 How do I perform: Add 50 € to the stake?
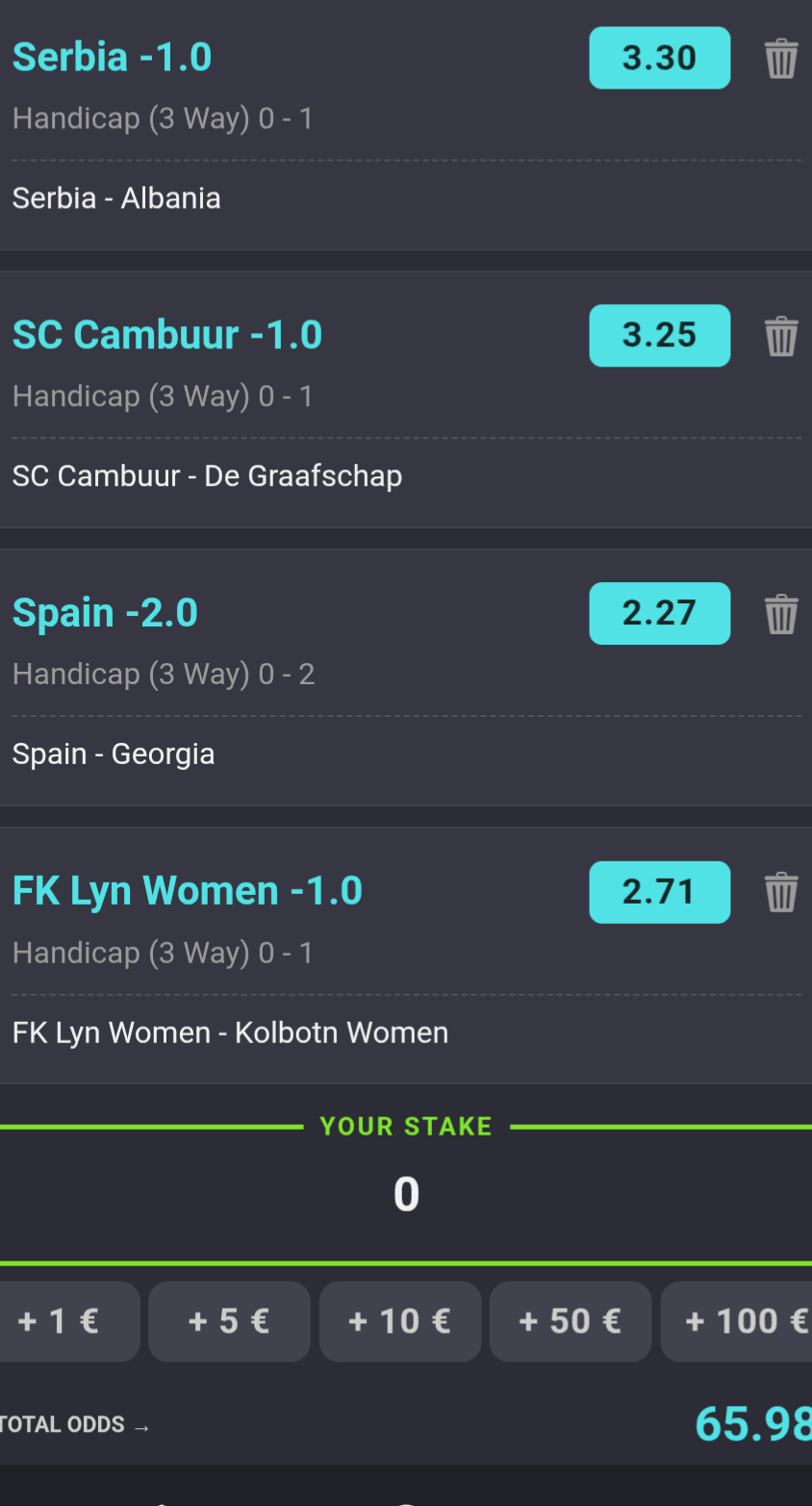(x=571, y=1321)
